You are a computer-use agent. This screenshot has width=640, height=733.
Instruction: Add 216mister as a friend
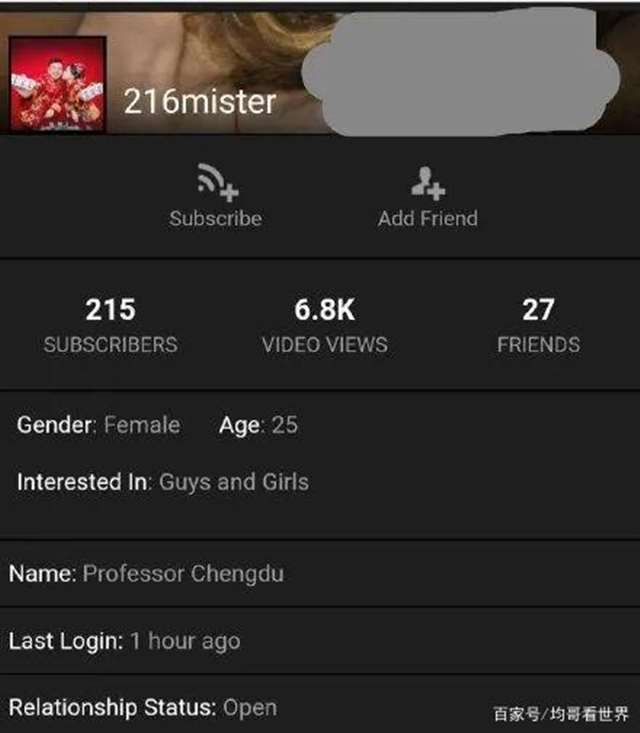click(x=427, y=198)
